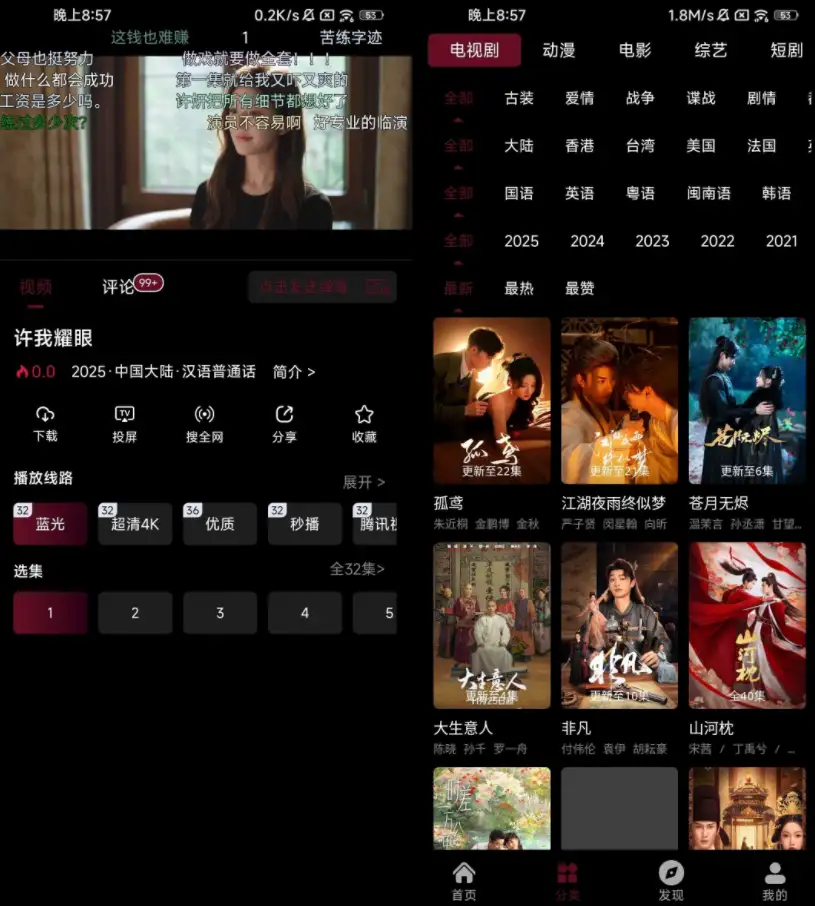Tap the 分类 category icon in bottom bar
Image resolution: width=815 pixels, height=906 pixels.
pos(568,874)
